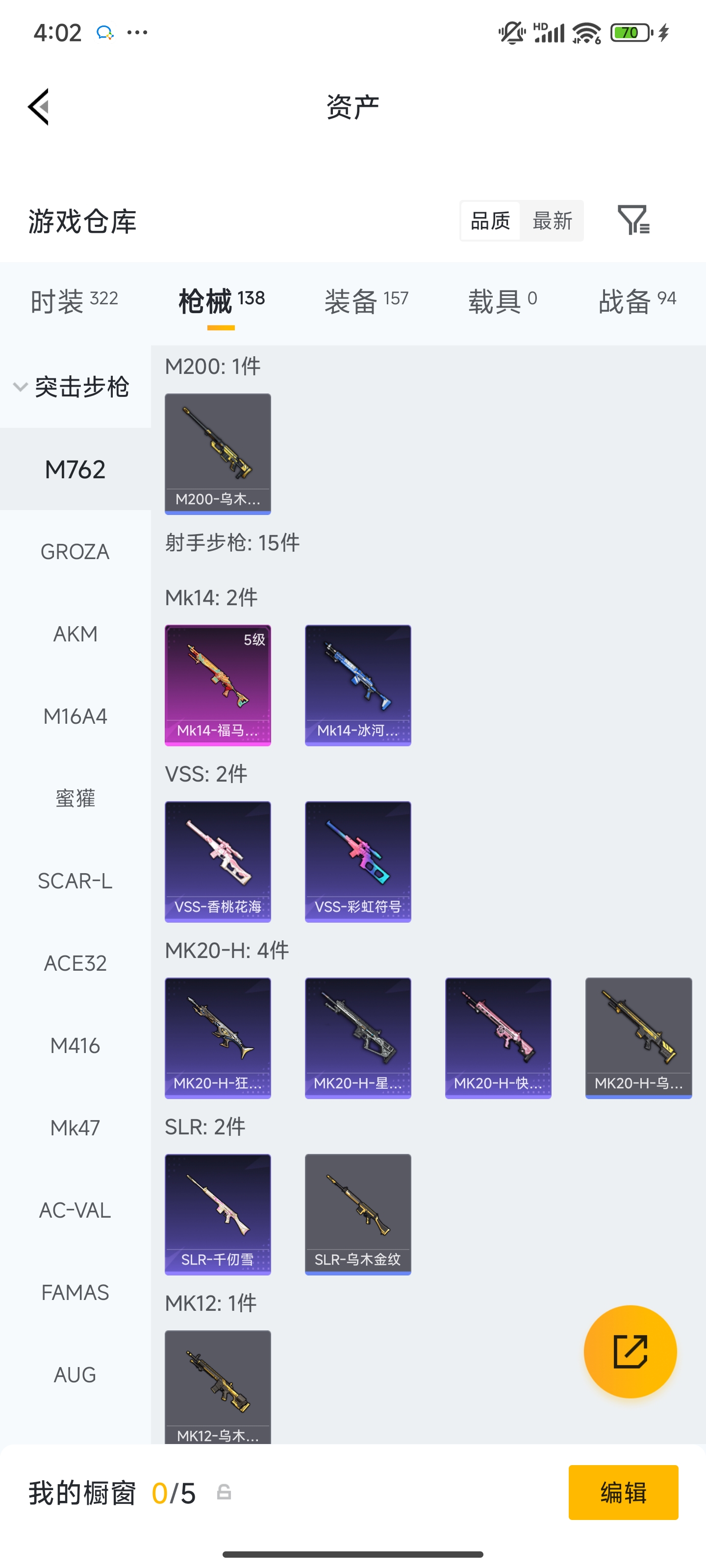The height and width of the screenshot is (1568, 706).
Task: Select SCAR-L in the side list
Action: point(75,881)
